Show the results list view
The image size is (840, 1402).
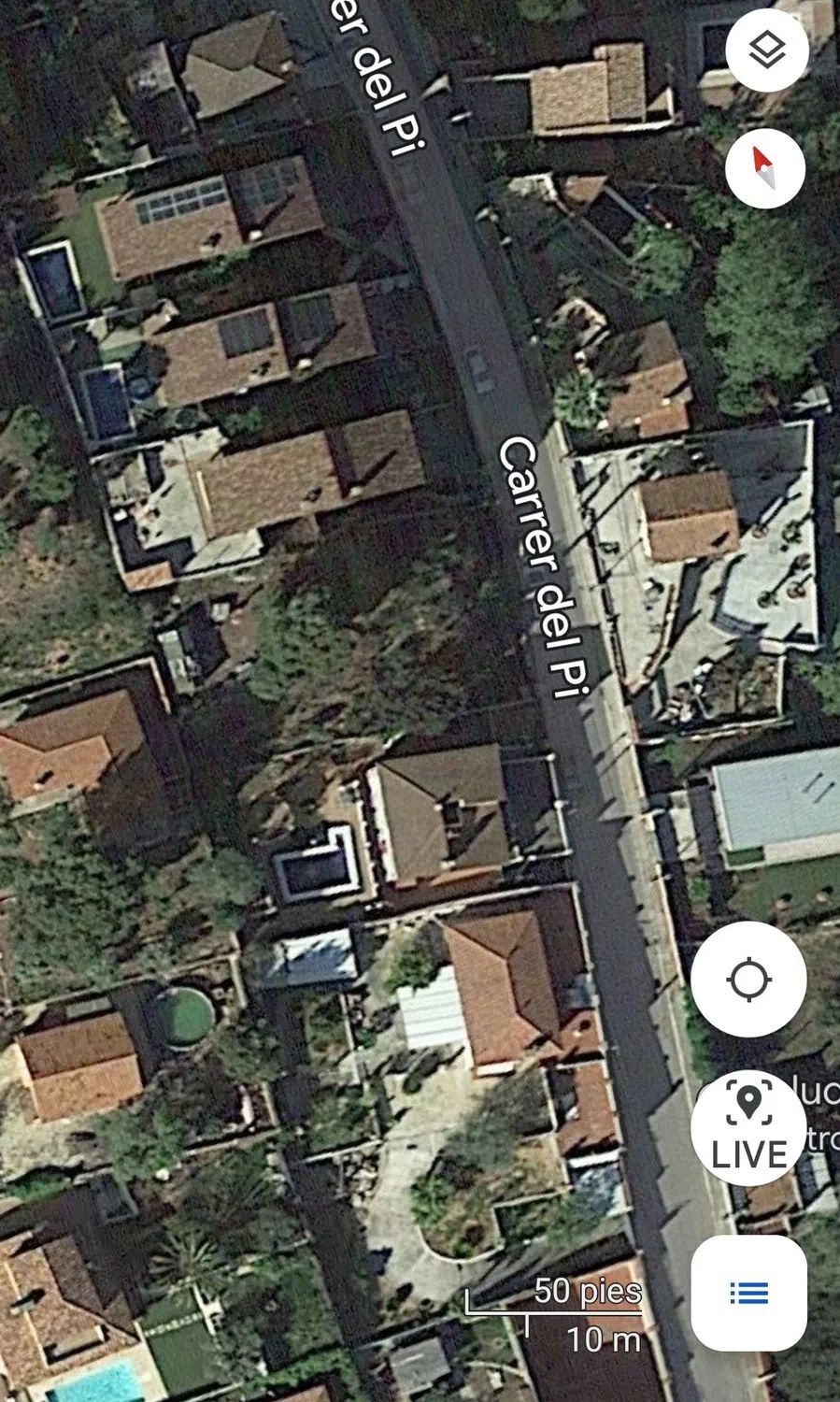pos(748,1293)
